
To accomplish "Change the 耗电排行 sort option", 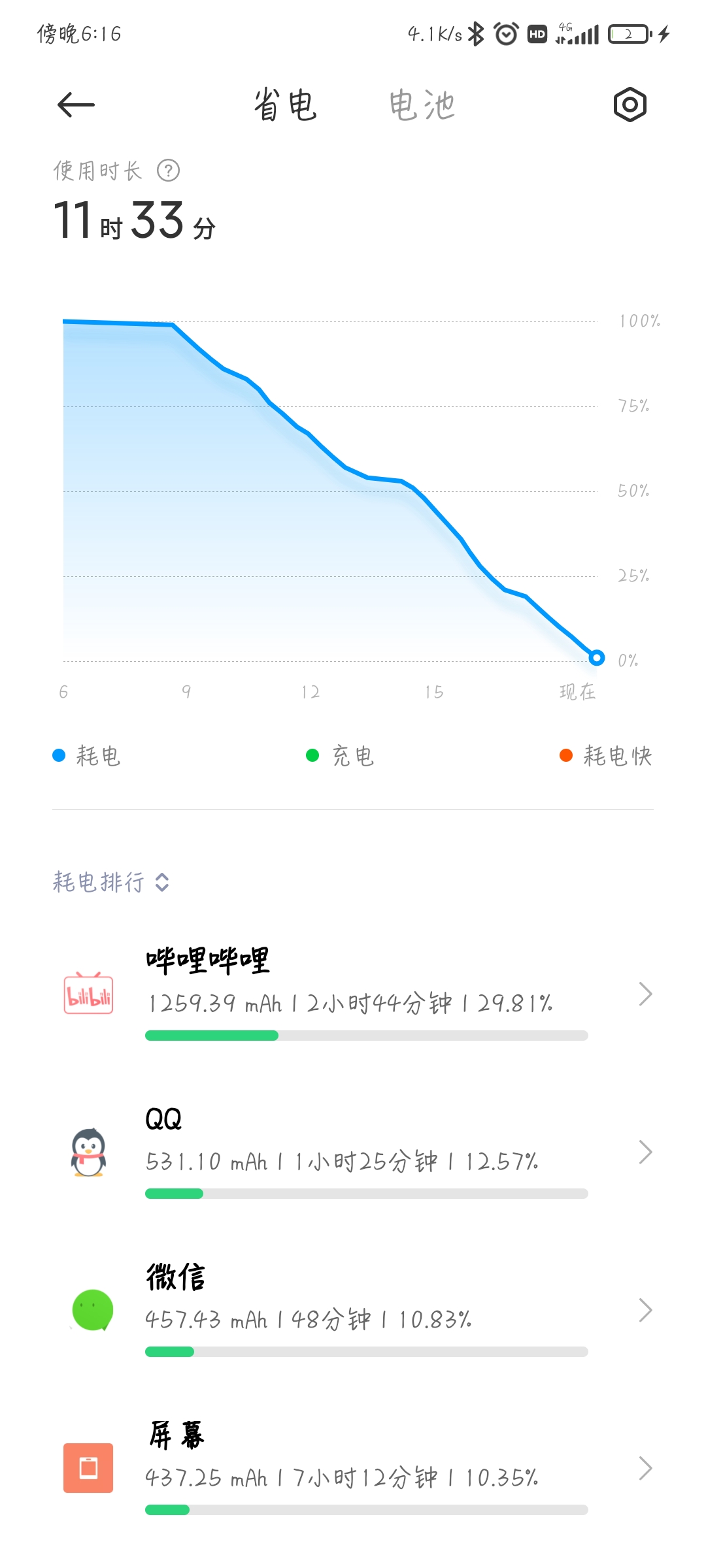I will (x=111, y=882).
